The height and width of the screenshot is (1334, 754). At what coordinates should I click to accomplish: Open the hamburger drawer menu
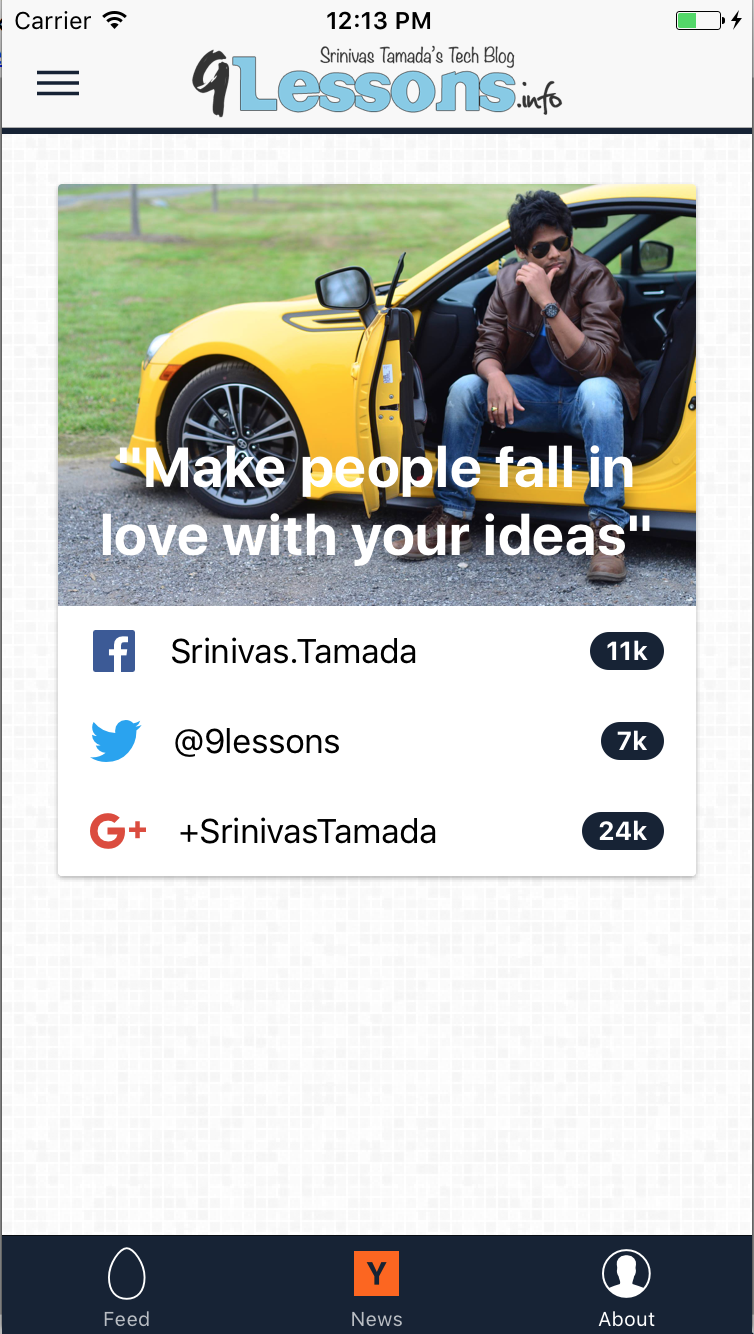coord(58,84)
